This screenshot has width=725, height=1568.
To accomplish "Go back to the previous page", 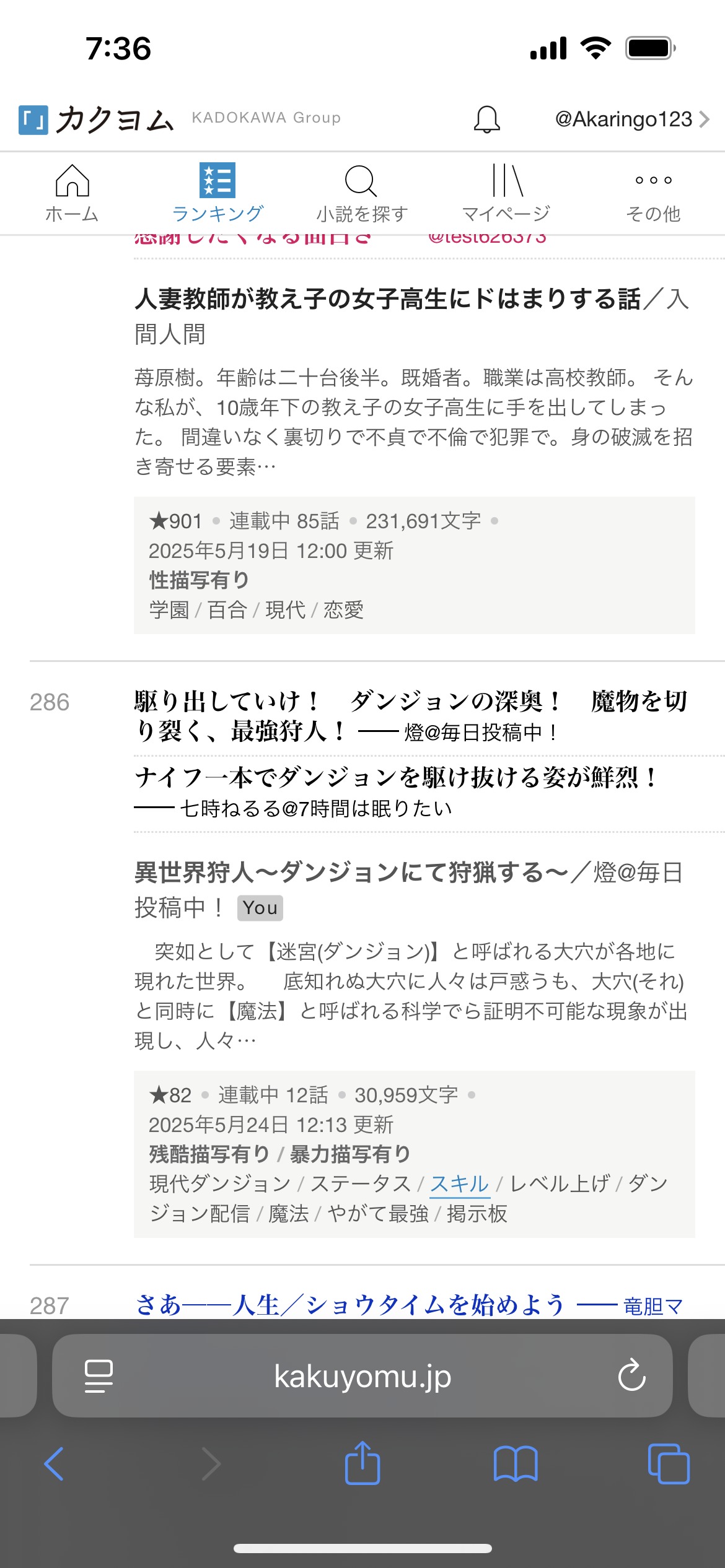I will point(54,1465).
